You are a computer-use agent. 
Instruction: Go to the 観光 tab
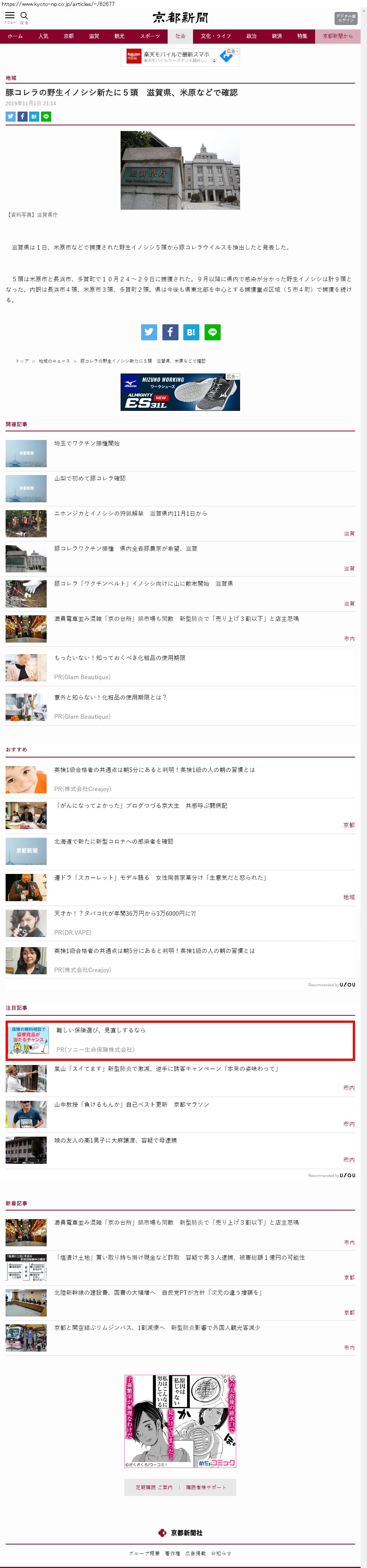[119, 37]
